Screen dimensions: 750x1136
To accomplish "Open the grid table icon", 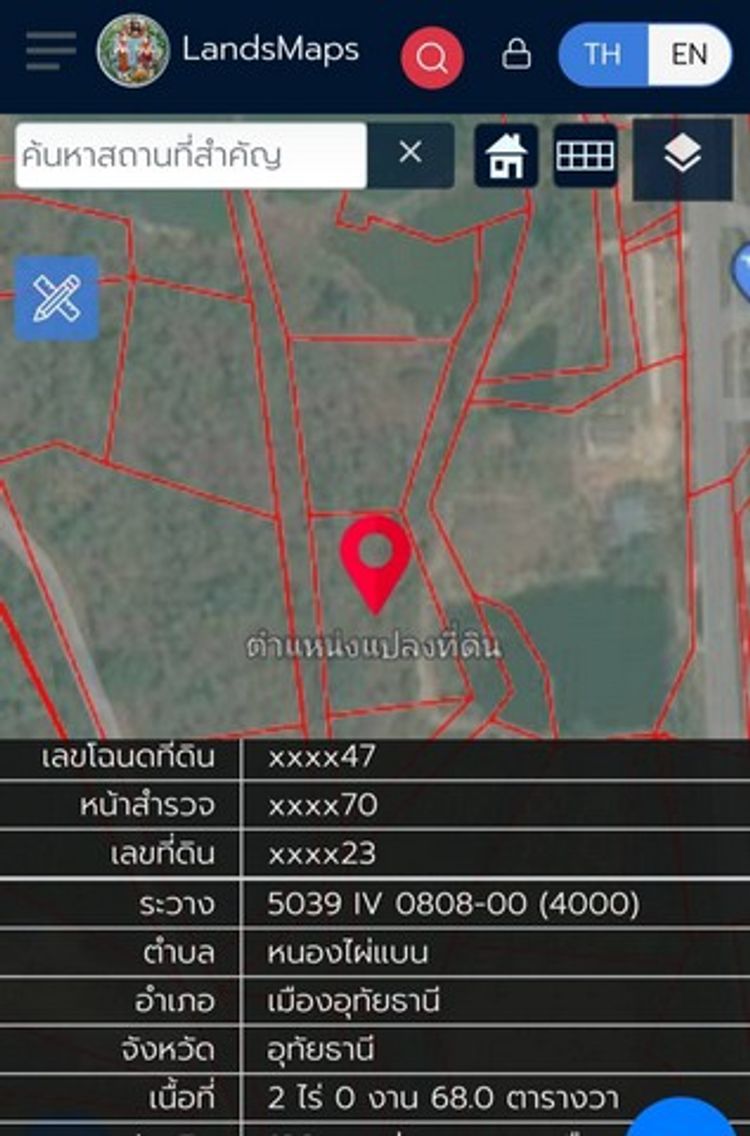I will click(x=585, y=155).
